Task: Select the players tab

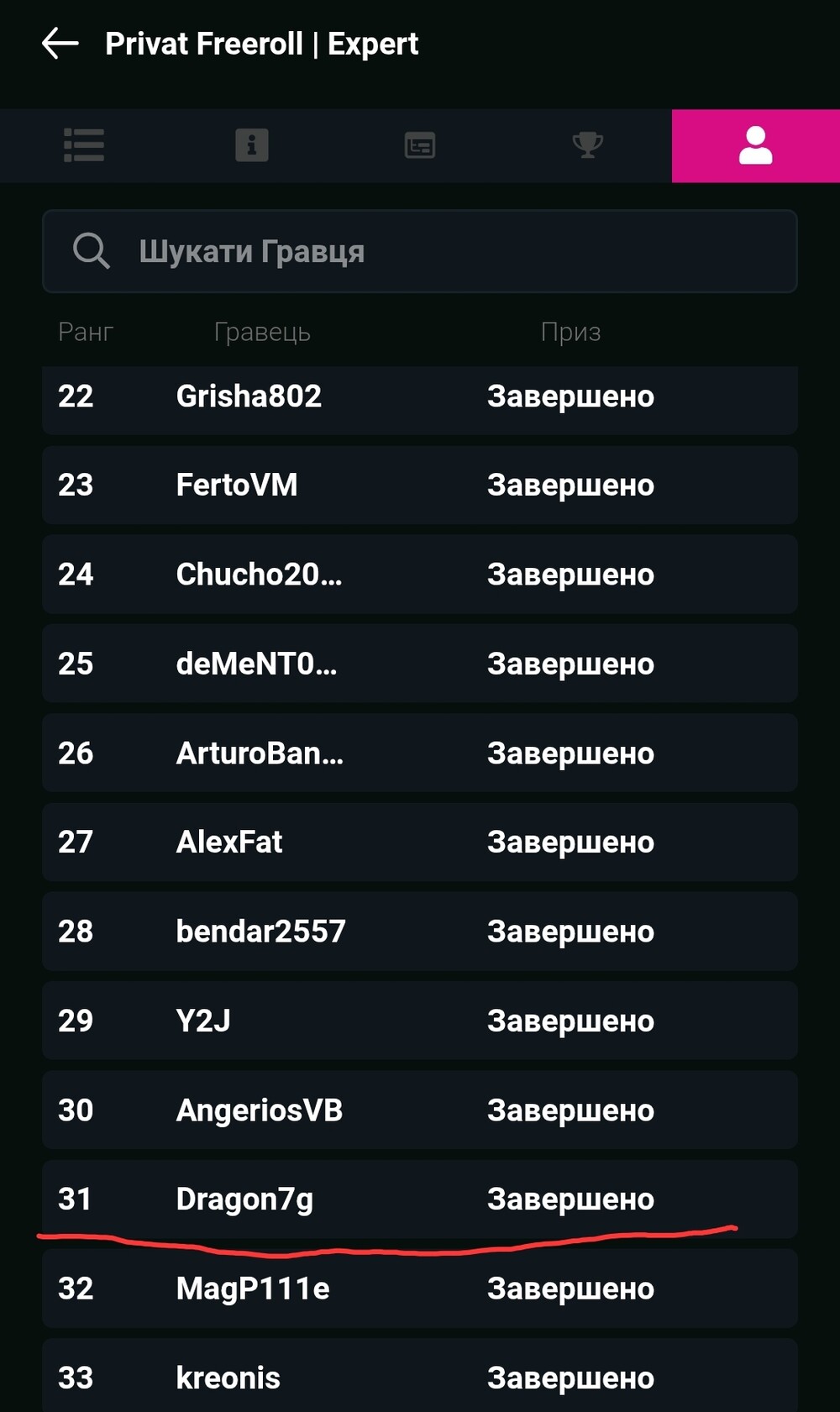Action: [756, 145]
